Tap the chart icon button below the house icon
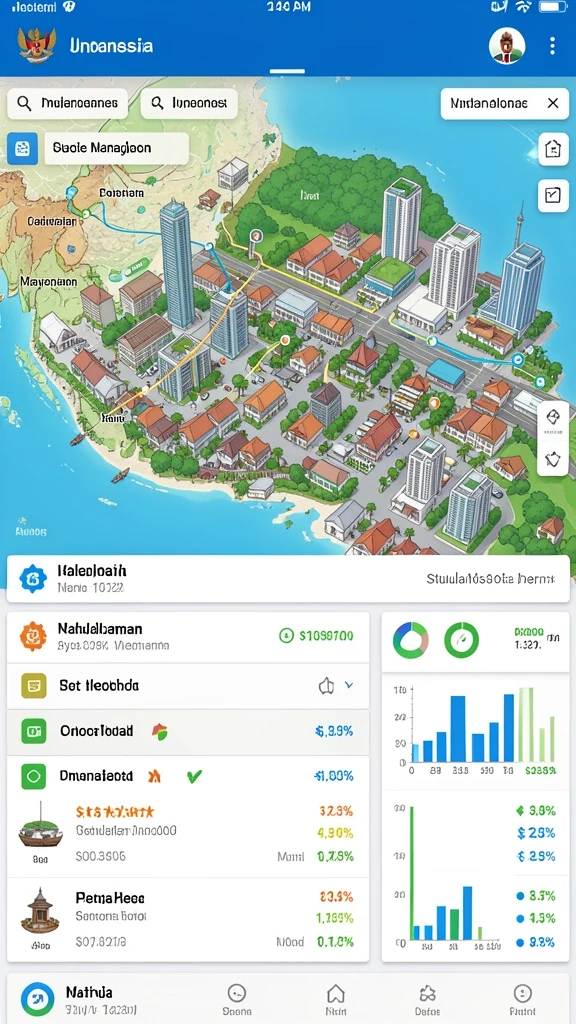576x1024 pixels. coord(552,195)
